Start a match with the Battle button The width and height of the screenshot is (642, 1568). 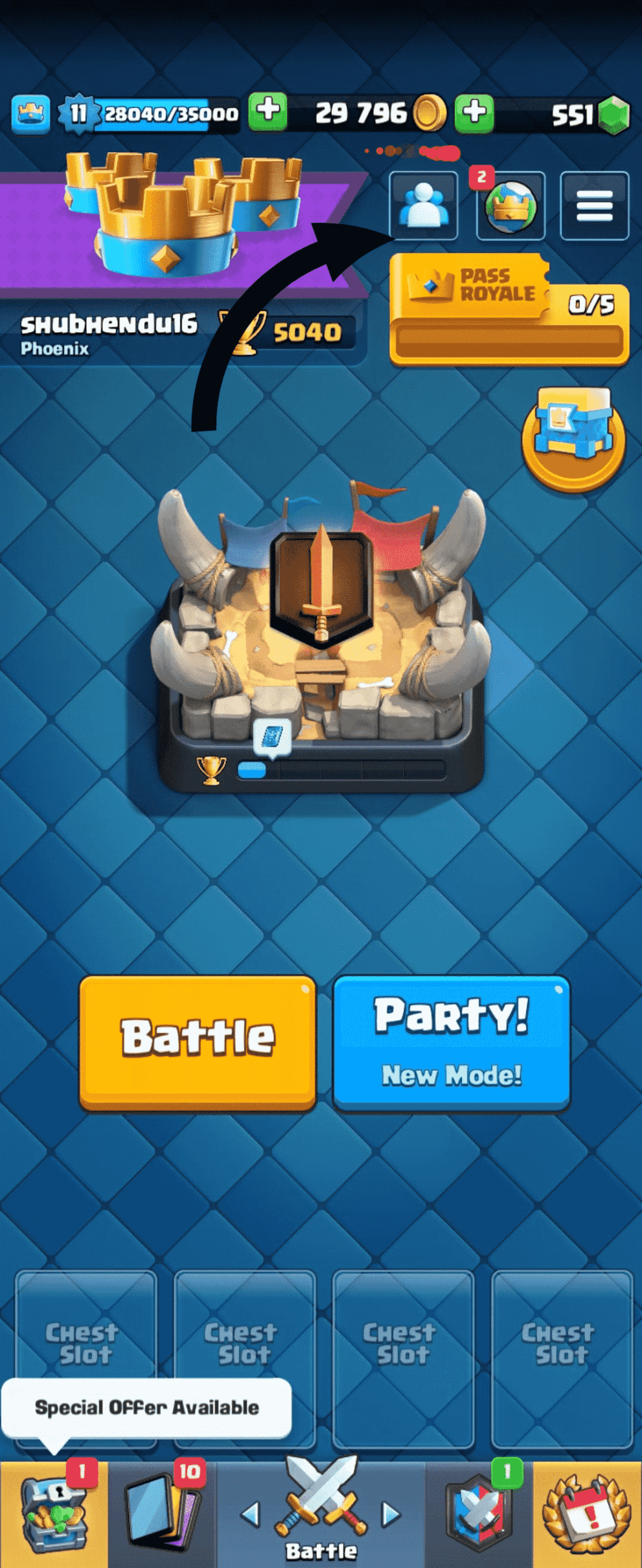point(198,1042)
